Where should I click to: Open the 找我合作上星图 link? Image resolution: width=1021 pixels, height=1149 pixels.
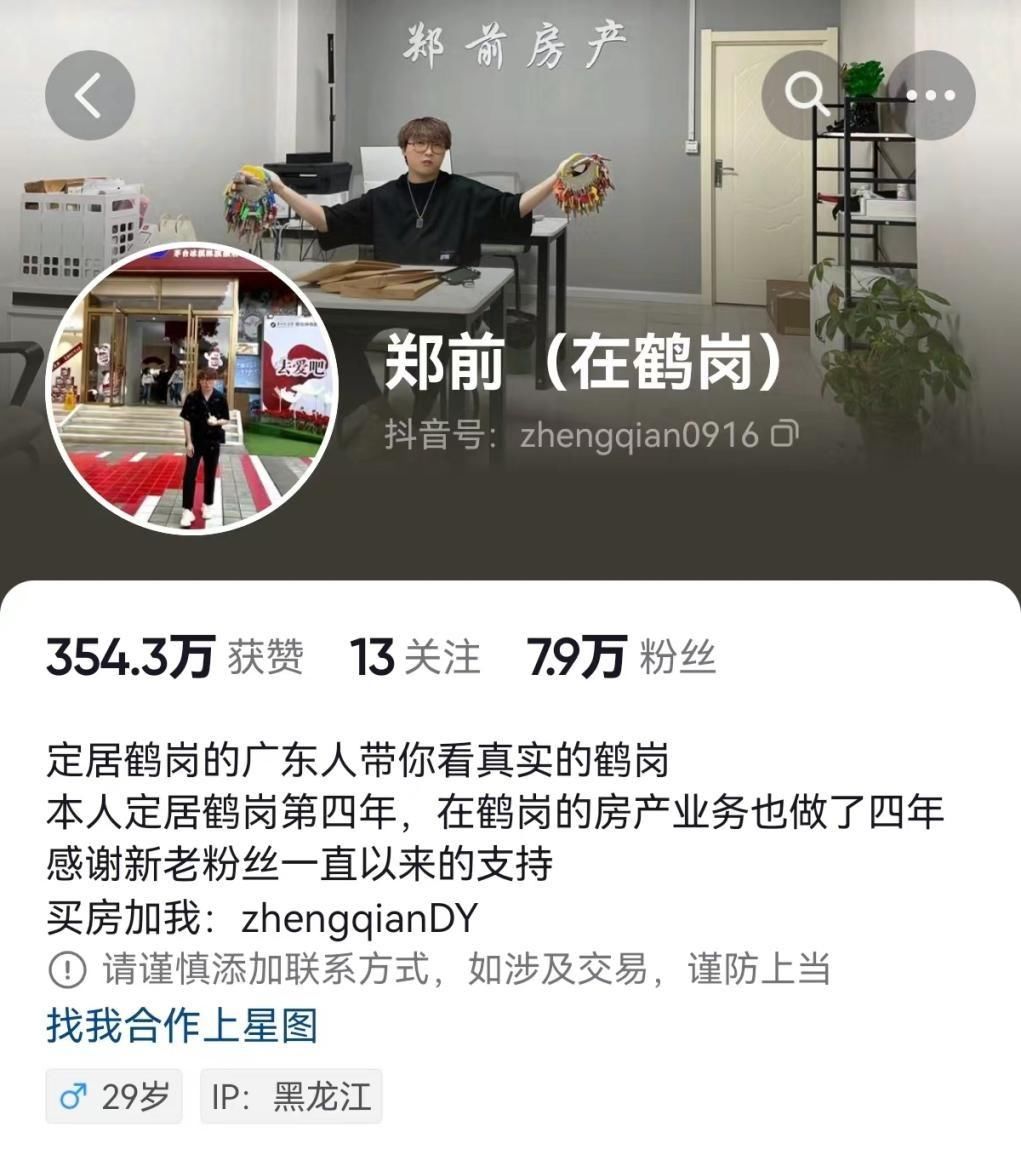[x=182, y=1026]
